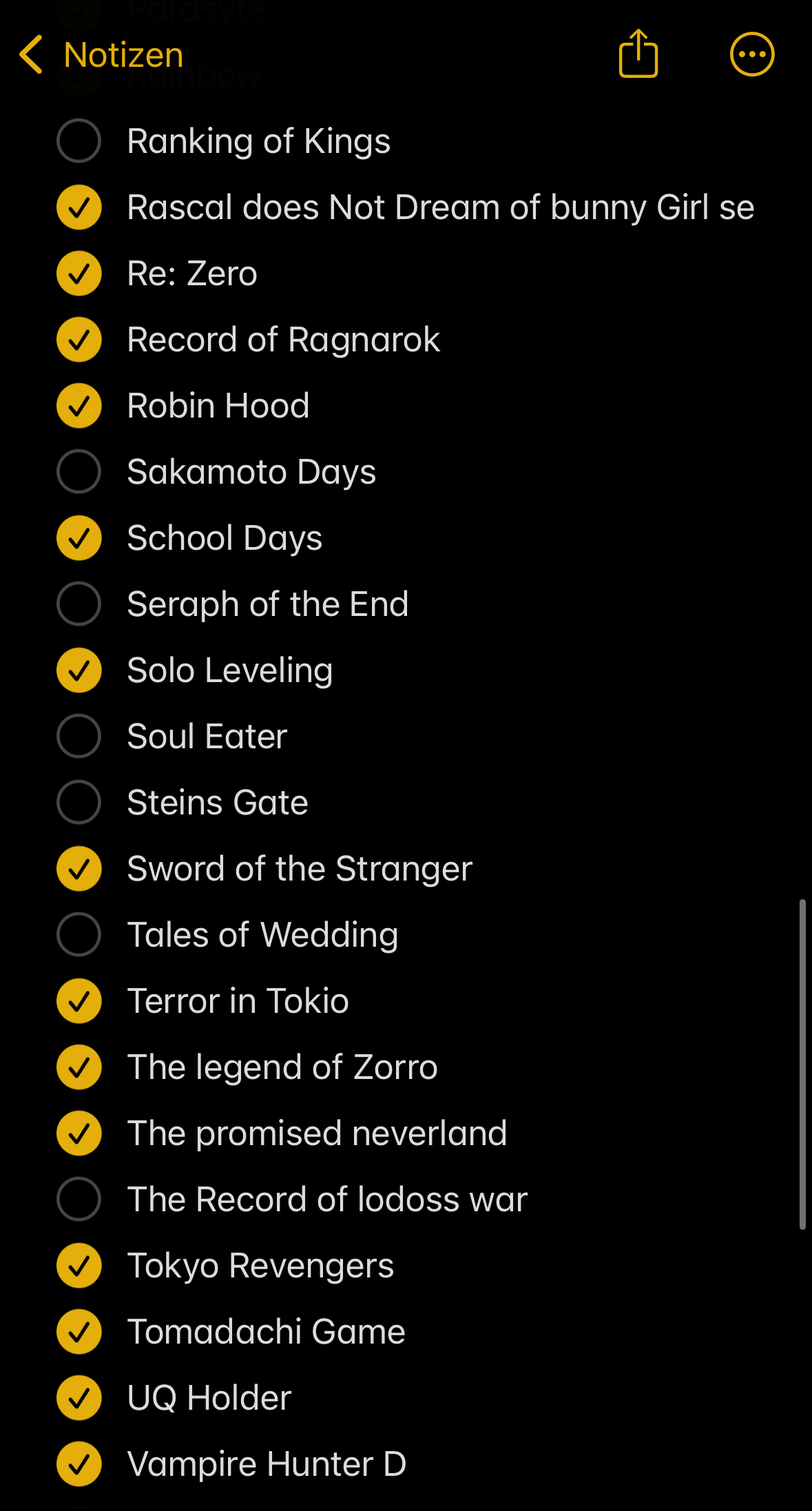
Task: Uncheck UQ Holder
Action: pos(79,1398)
